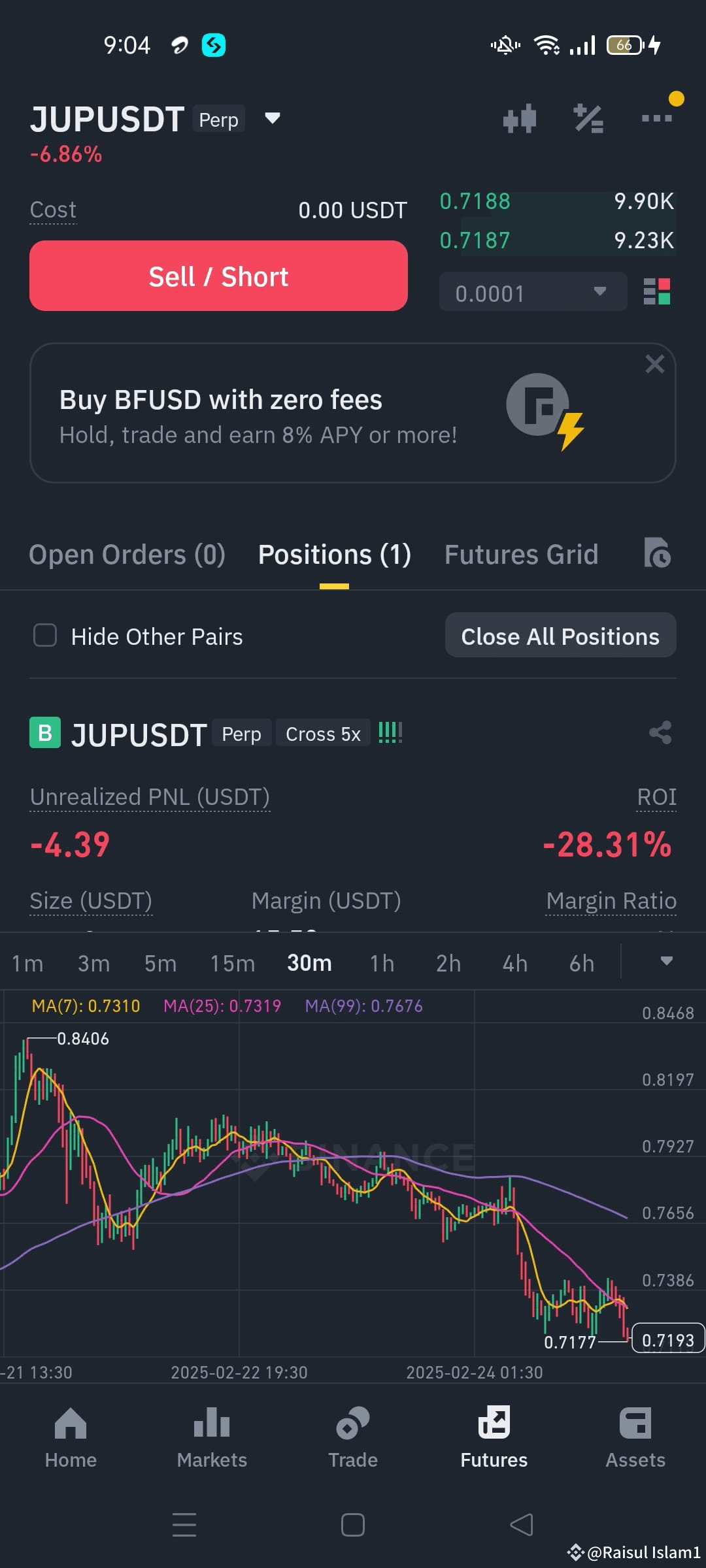Open the tick size 0.0001 dropdown
The height and width of the screenshot is (1568, 706).
tap(532, 292)
